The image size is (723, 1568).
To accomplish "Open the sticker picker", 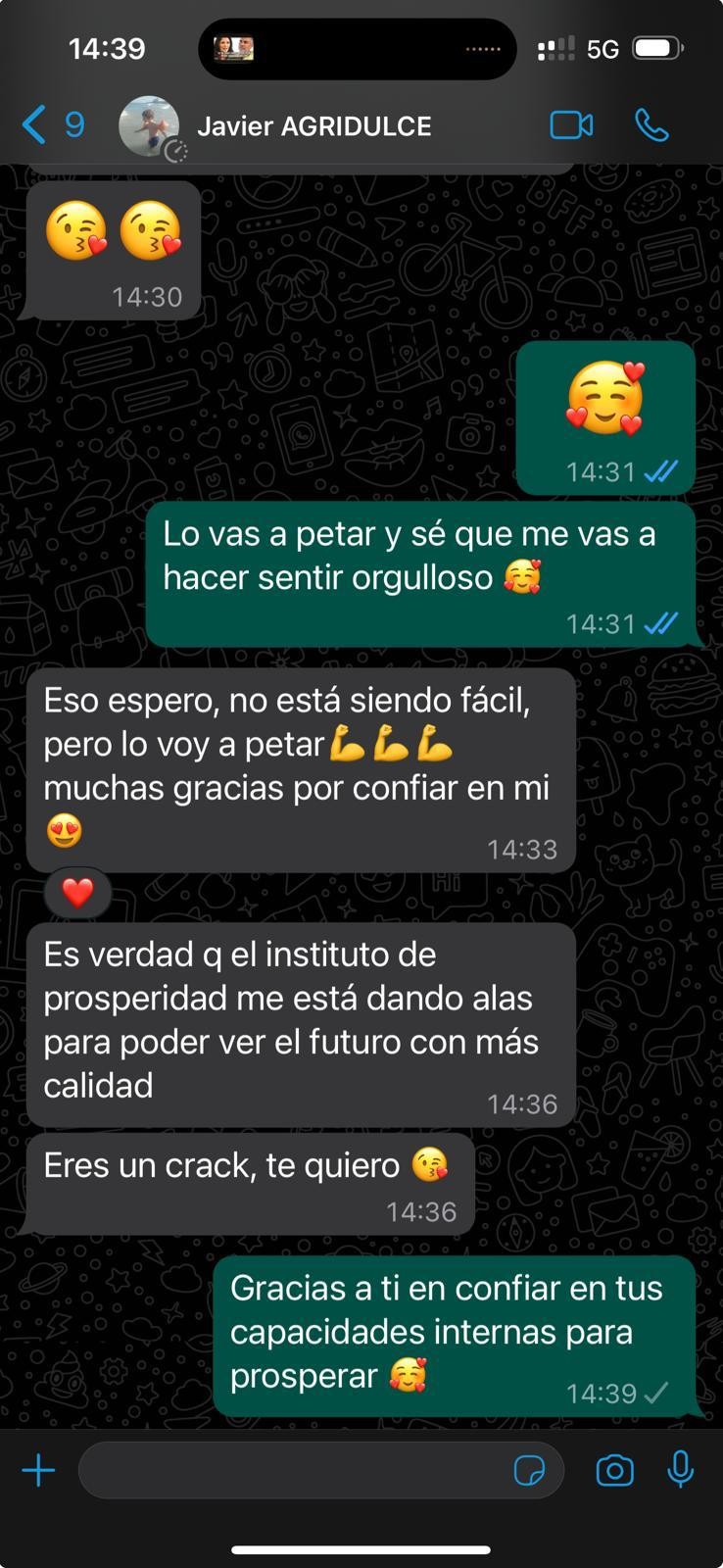I will tap(529, 1470).
